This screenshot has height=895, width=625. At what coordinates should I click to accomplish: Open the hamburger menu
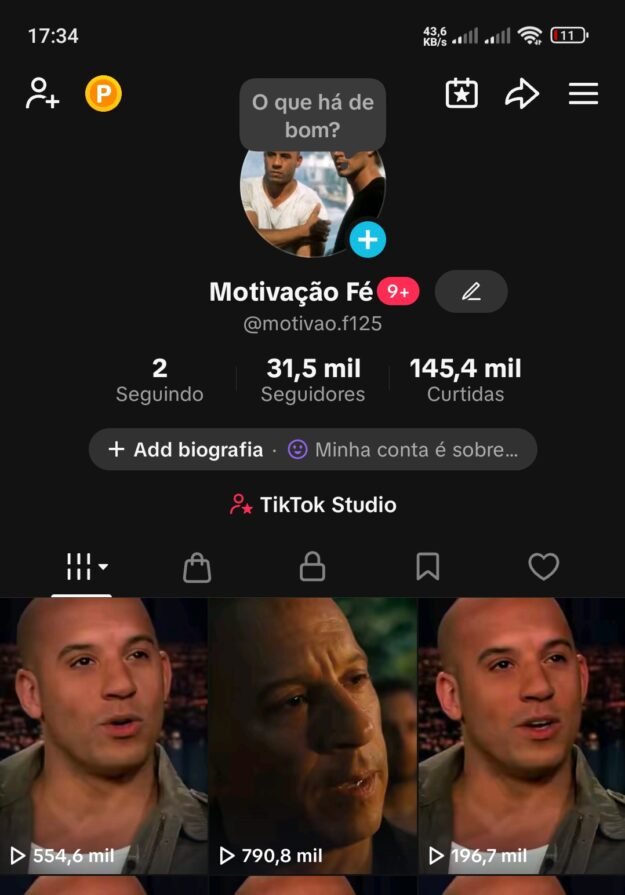tap(583, 94)
